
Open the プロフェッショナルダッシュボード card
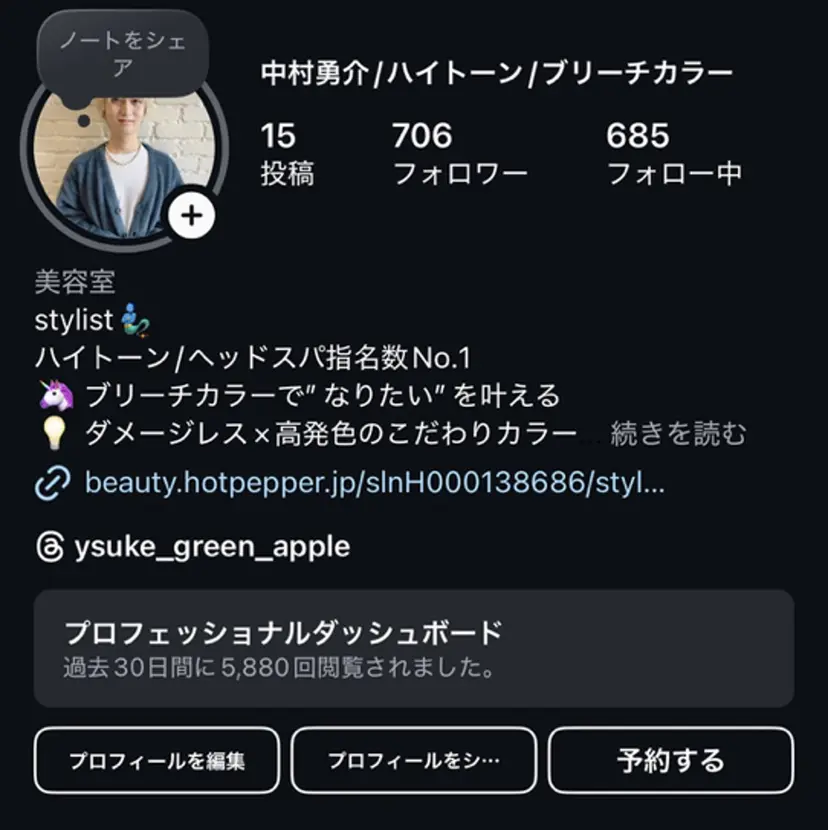[x=414, y=648]
